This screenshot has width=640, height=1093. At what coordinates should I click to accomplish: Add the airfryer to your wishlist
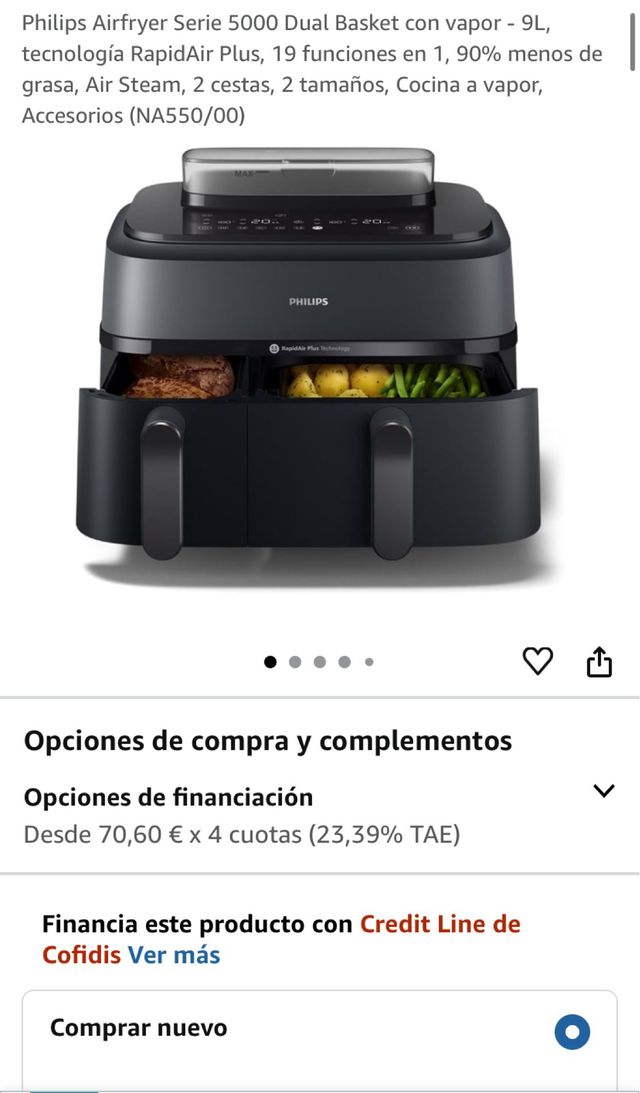[538, 661]
